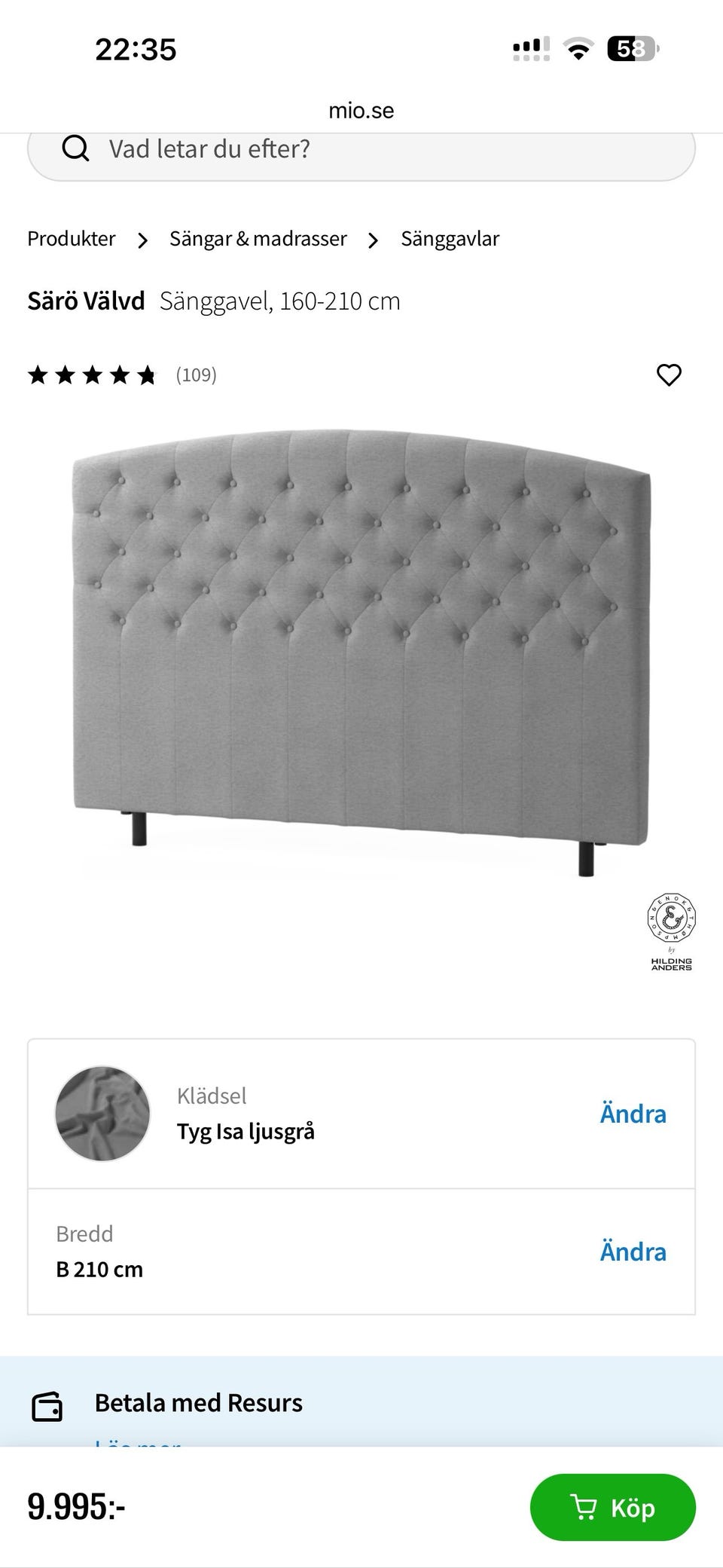Tap the wallet icon next to Betala med Resurs
The height and width of the screenshot is (1568, 723).
tap(50, 1401)
